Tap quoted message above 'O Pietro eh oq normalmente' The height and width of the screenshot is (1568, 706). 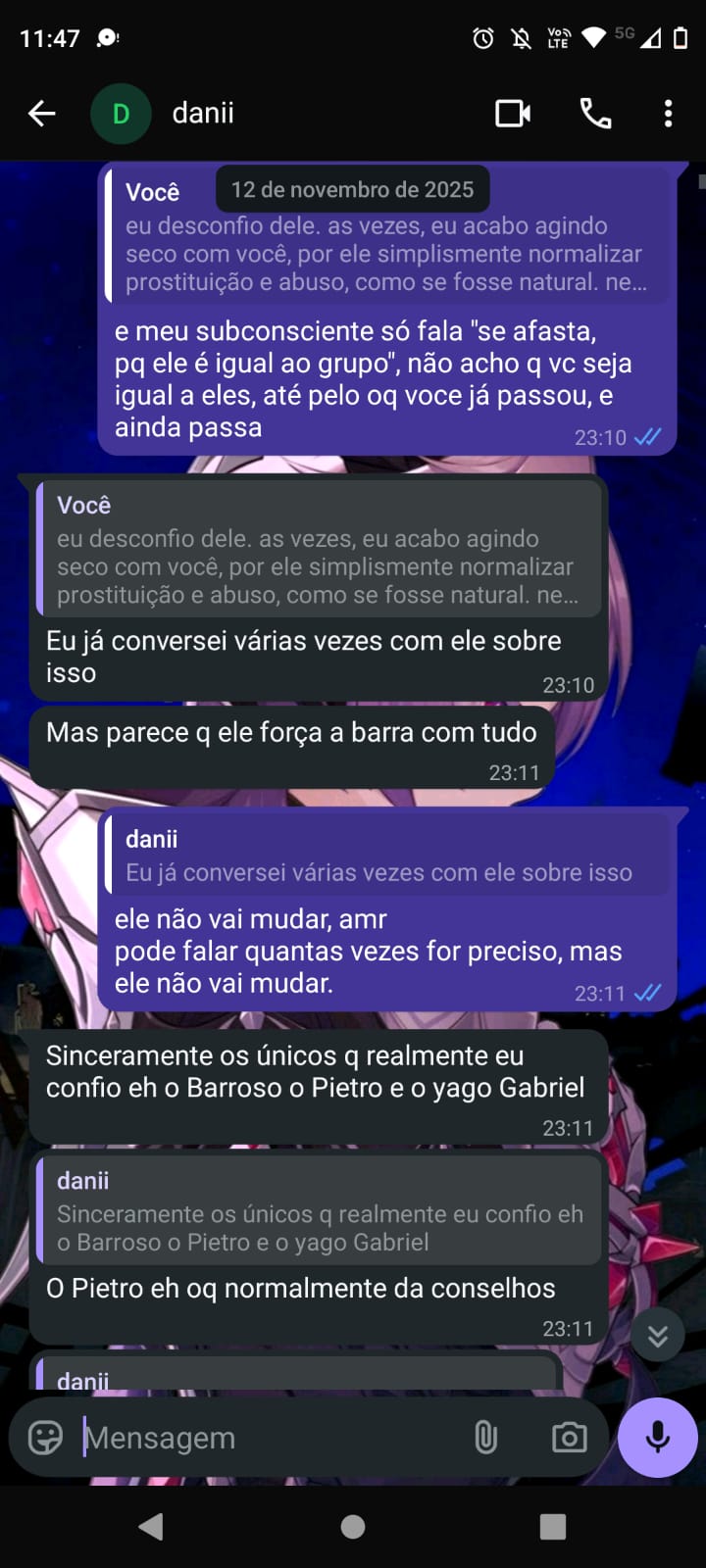point(319,1211)
